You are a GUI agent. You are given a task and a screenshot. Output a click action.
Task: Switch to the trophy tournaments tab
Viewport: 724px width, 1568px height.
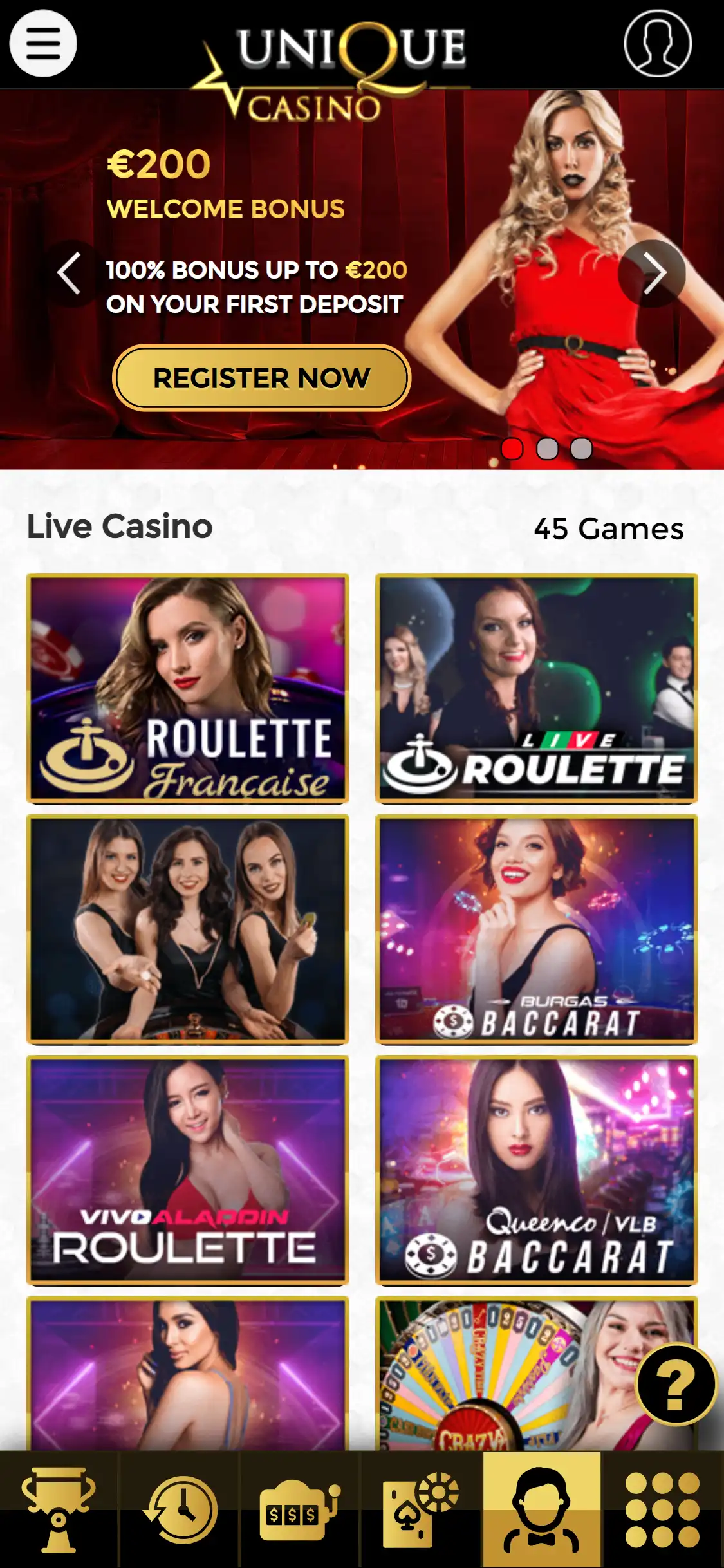point(59,1509)
